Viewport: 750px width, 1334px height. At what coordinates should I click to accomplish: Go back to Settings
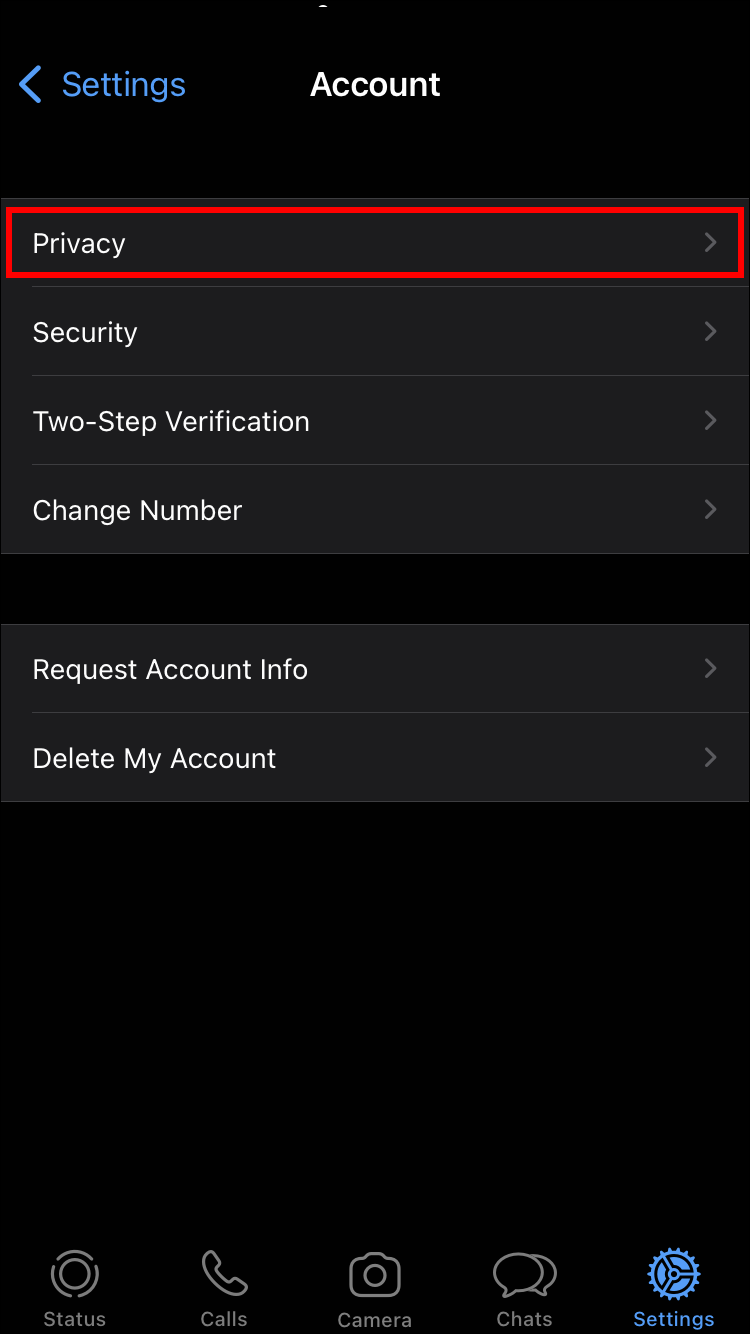(103, 85)
